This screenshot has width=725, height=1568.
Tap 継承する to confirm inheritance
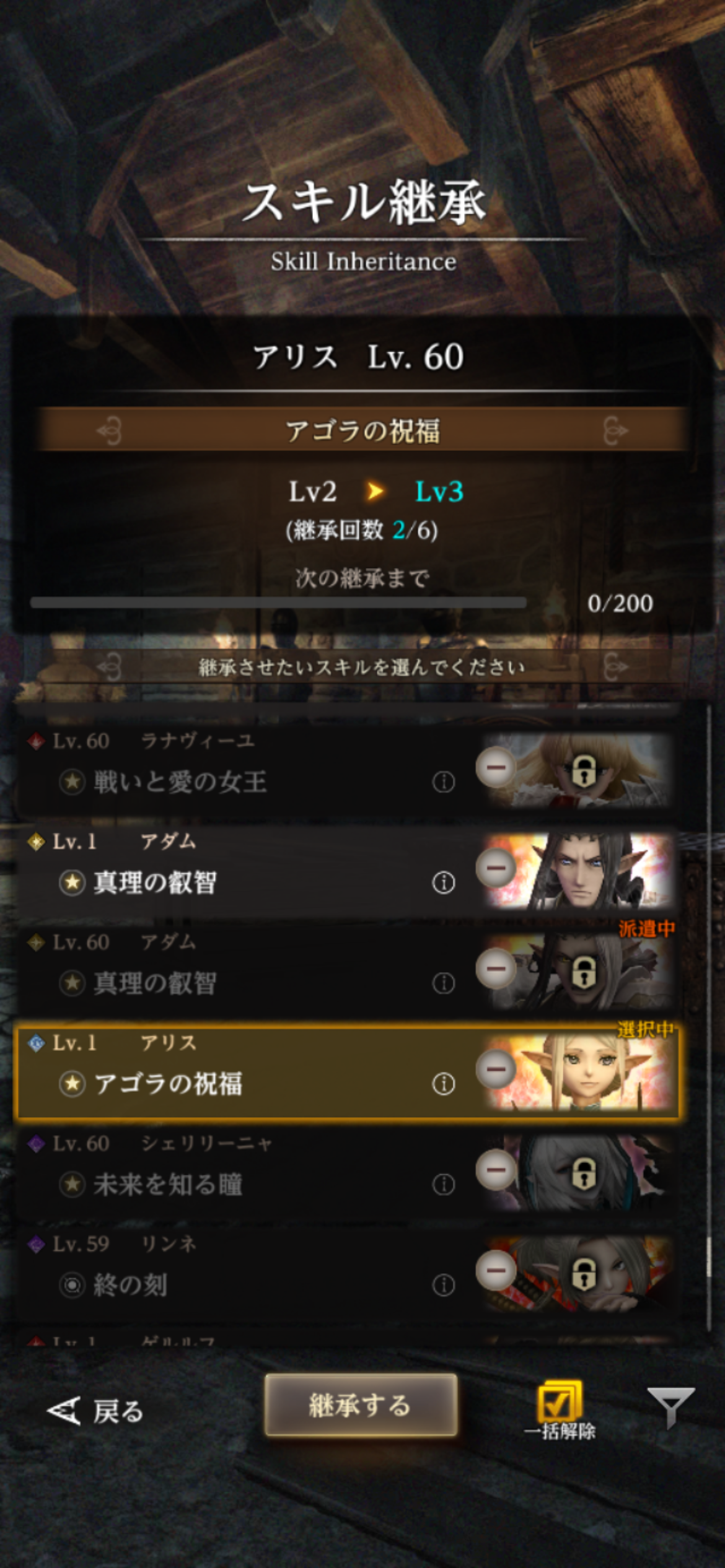(361, 1405)
